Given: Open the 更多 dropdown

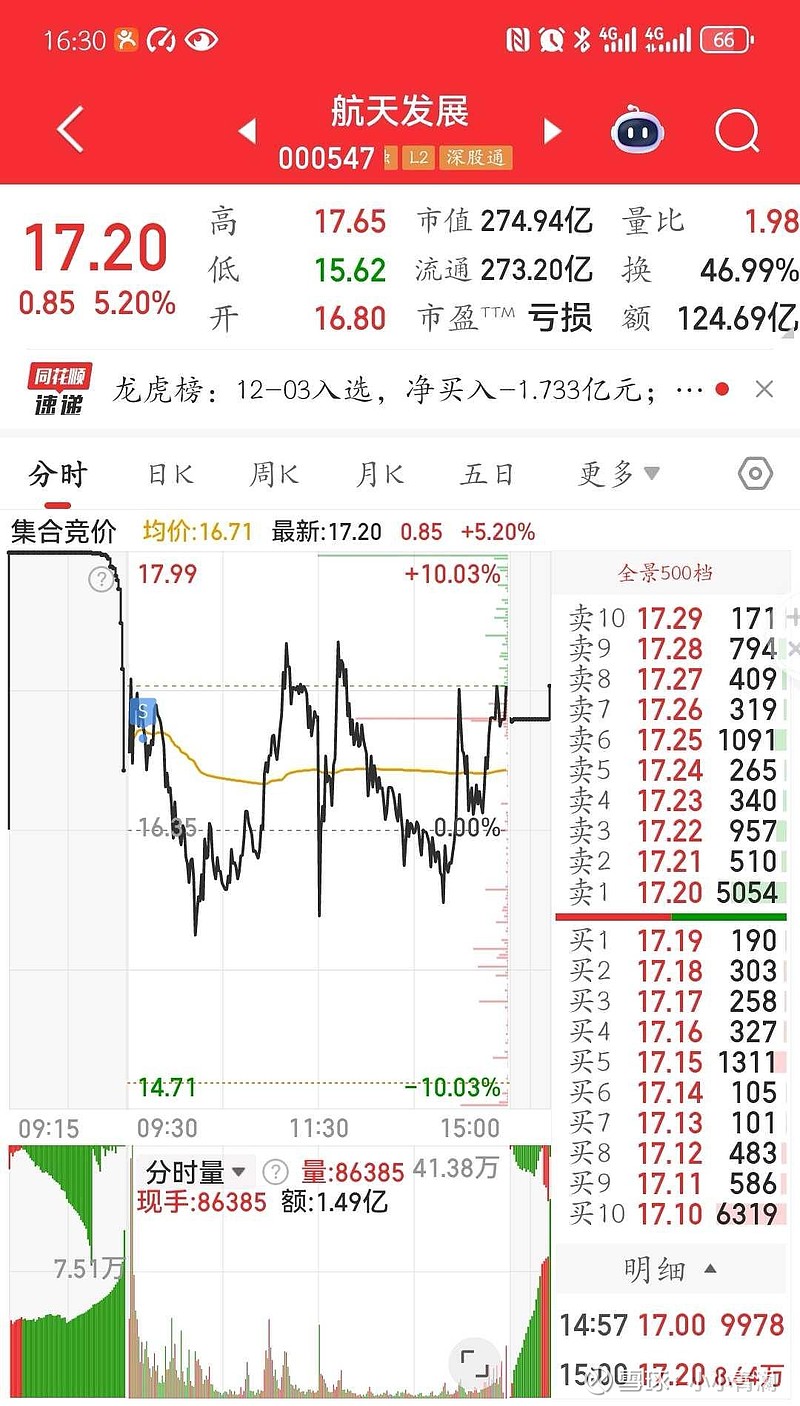Looking at the screenshot, I should pos(614,474).
